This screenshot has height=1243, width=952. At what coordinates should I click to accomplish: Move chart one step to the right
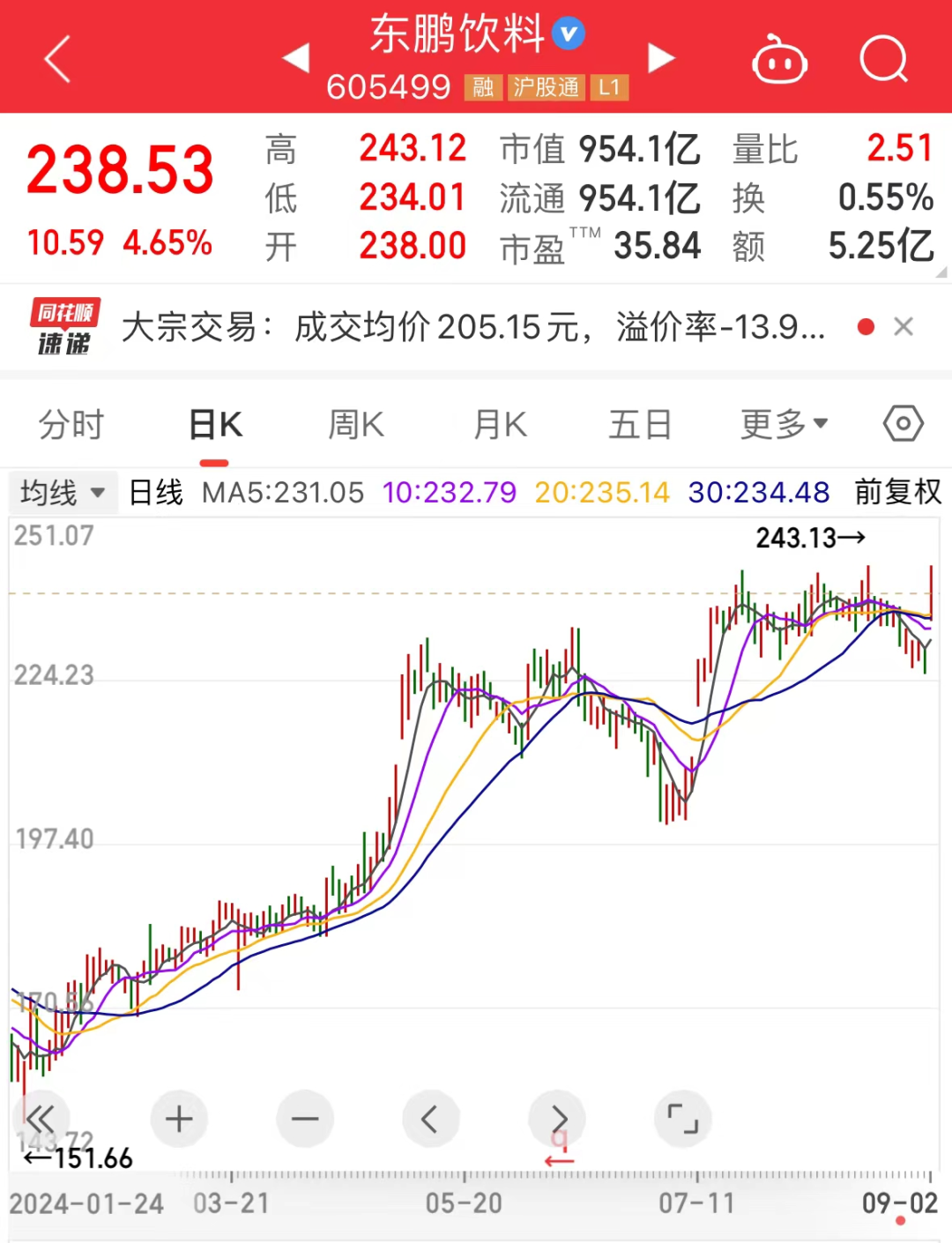coord(557,1119)
